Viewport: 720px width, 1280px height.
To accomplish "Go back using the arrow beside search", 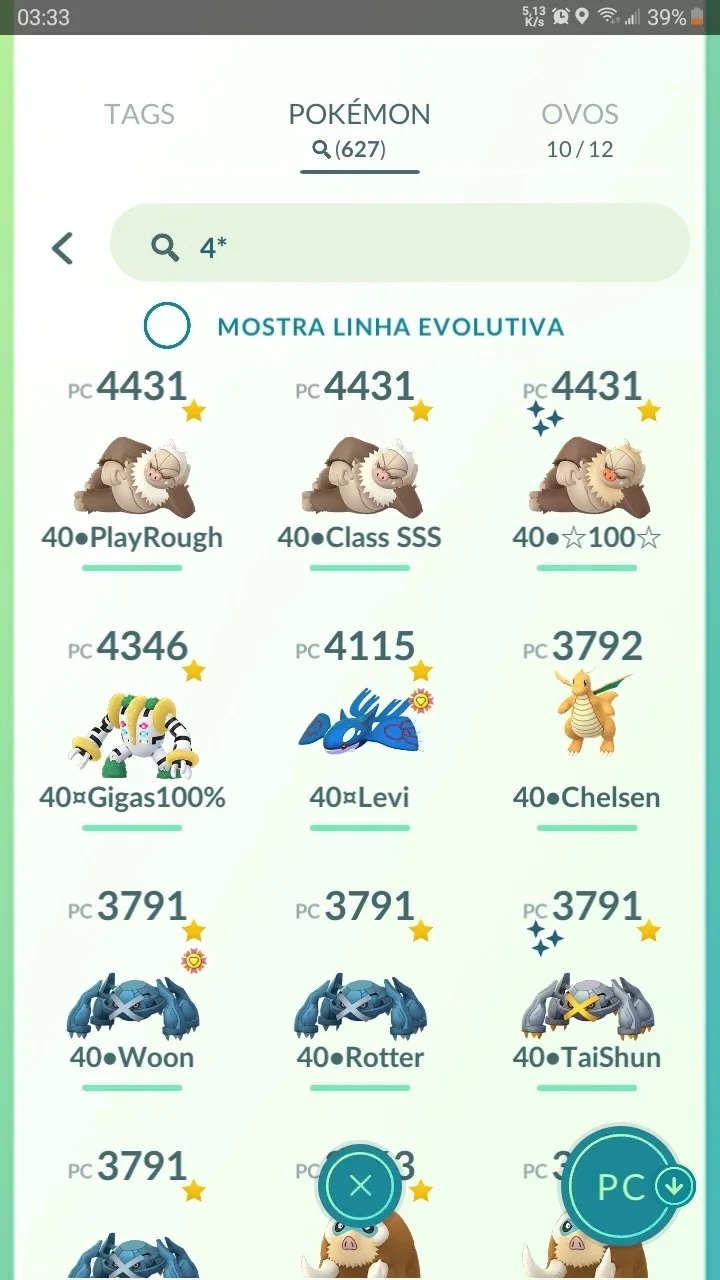I will click(x=63, y=248).
